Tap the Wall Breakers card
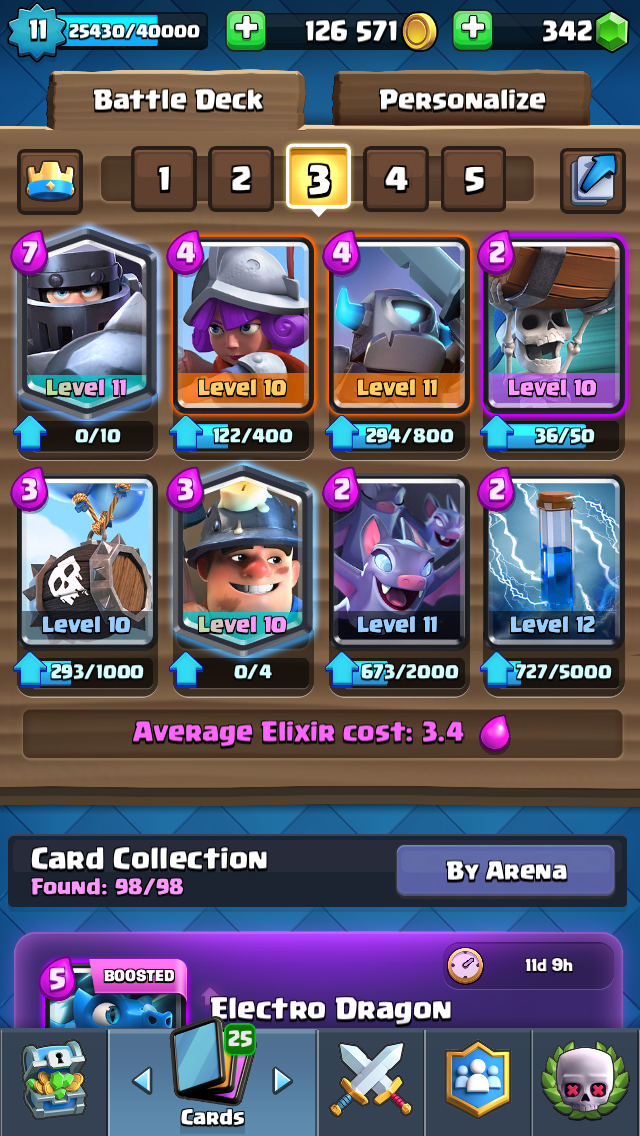 coord(554,323)
